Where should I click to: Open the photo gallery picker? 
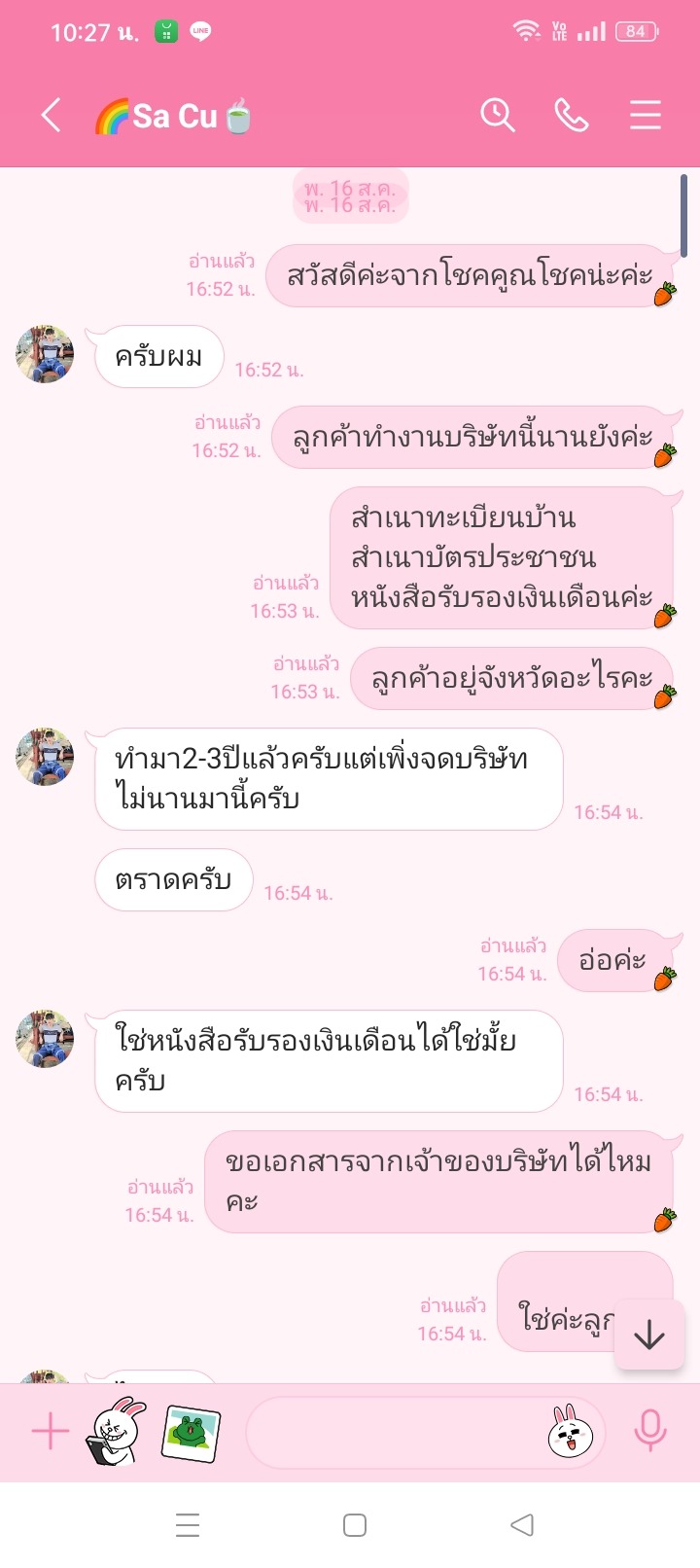pos(191,1432)
